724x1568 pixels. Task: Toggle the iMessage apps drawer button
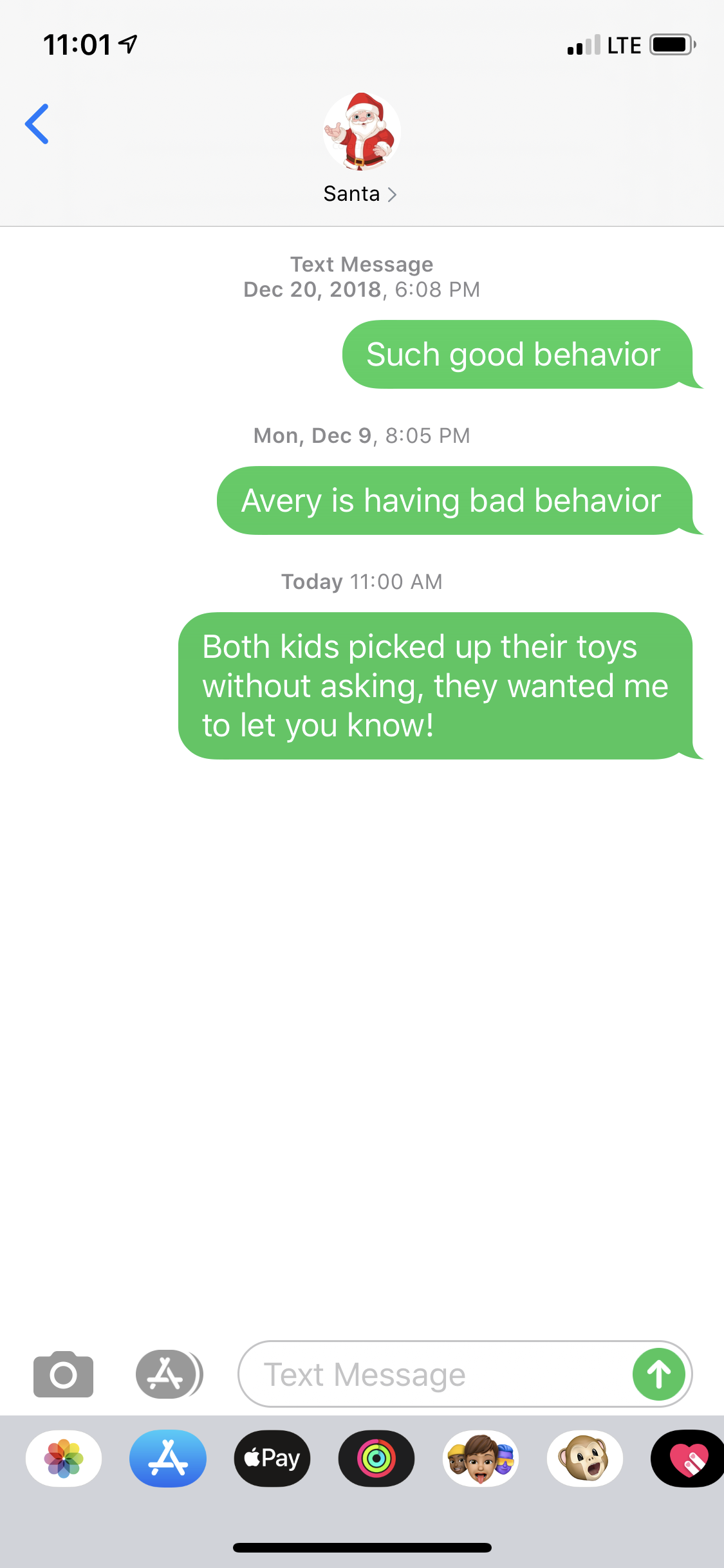pos(169,1374)
